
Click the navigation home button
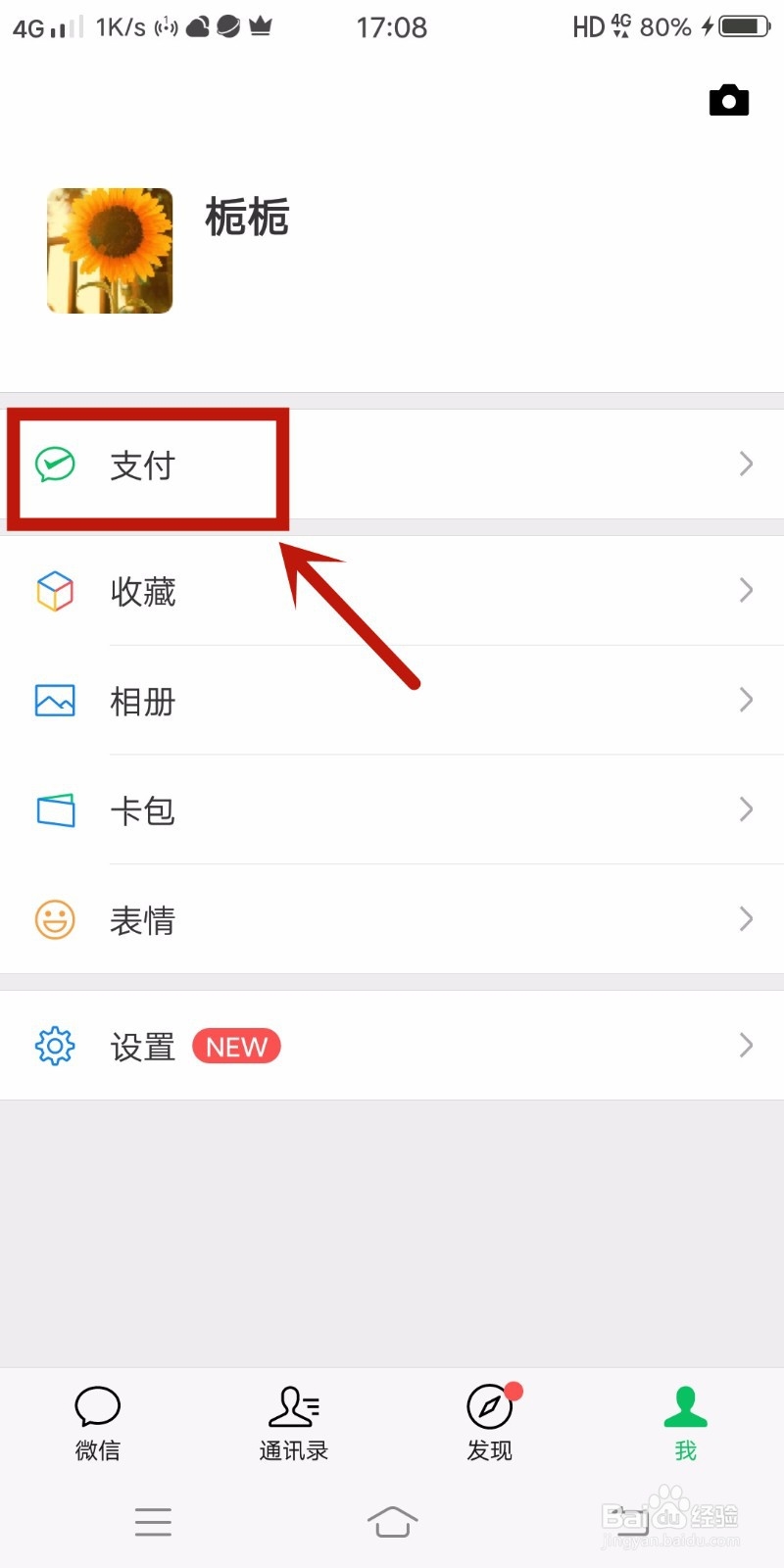click(392, 1522)
